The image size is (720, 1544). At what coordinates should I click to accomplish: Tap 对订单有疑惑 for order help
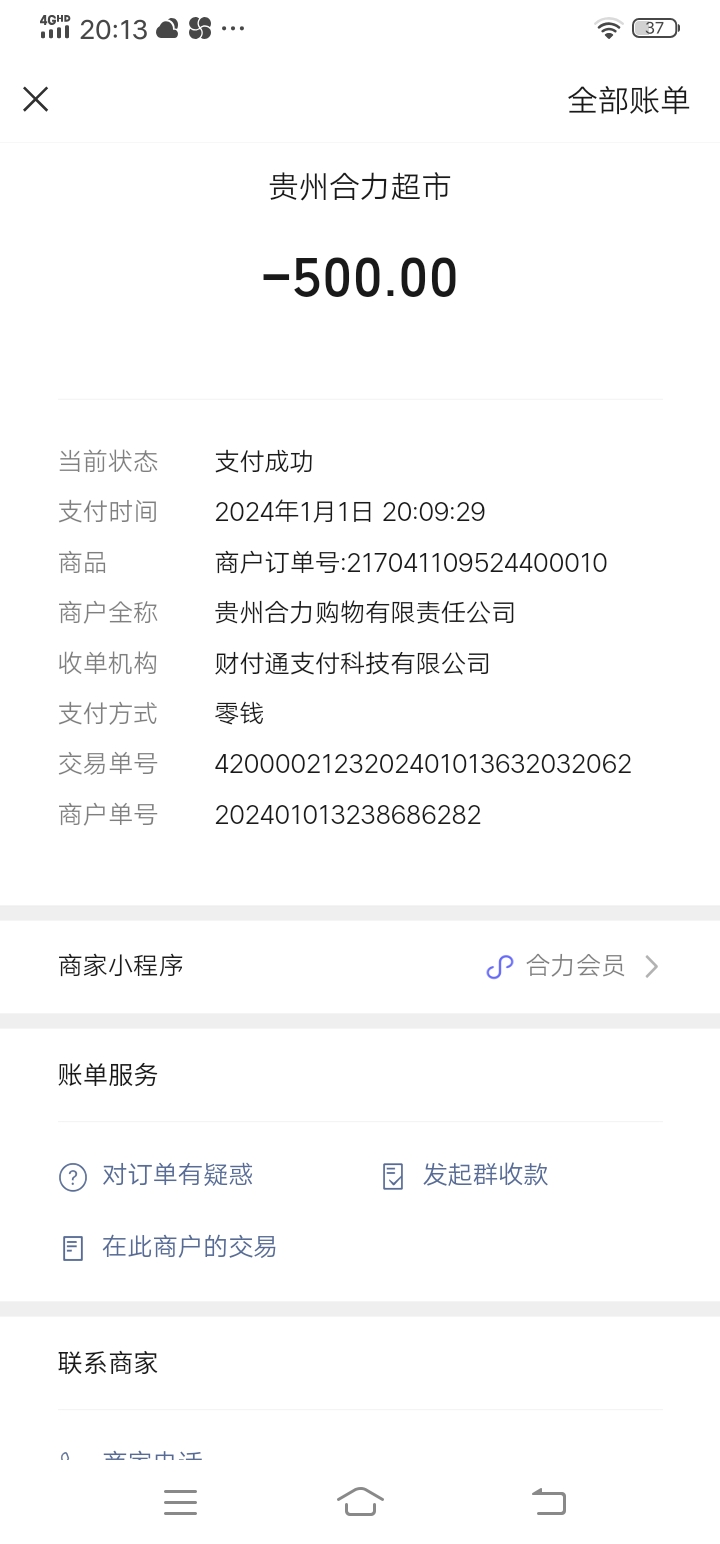click(x=157, y=1175)
